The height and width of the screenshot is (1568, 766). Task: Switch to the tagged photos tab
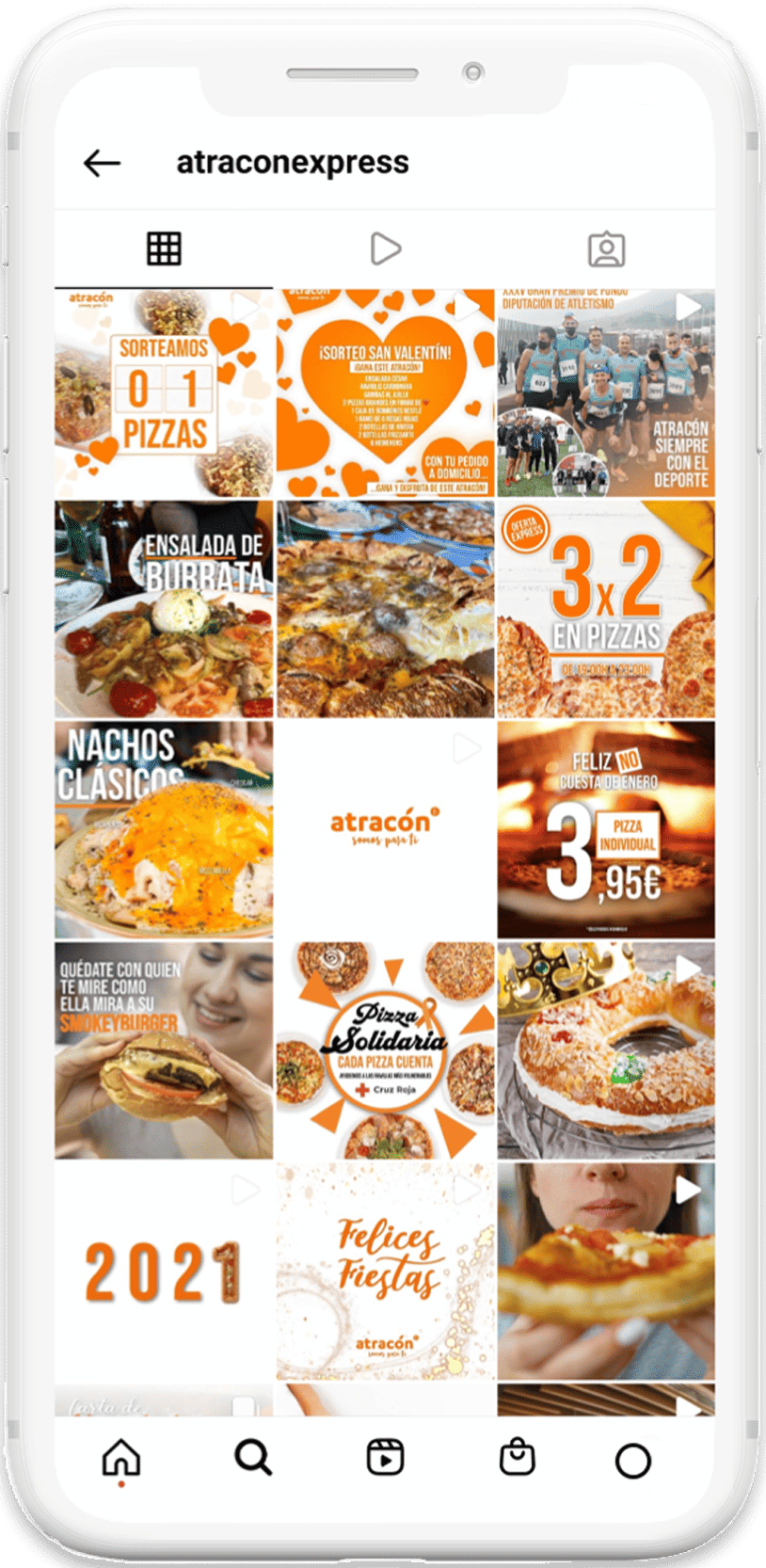[606, 248]
